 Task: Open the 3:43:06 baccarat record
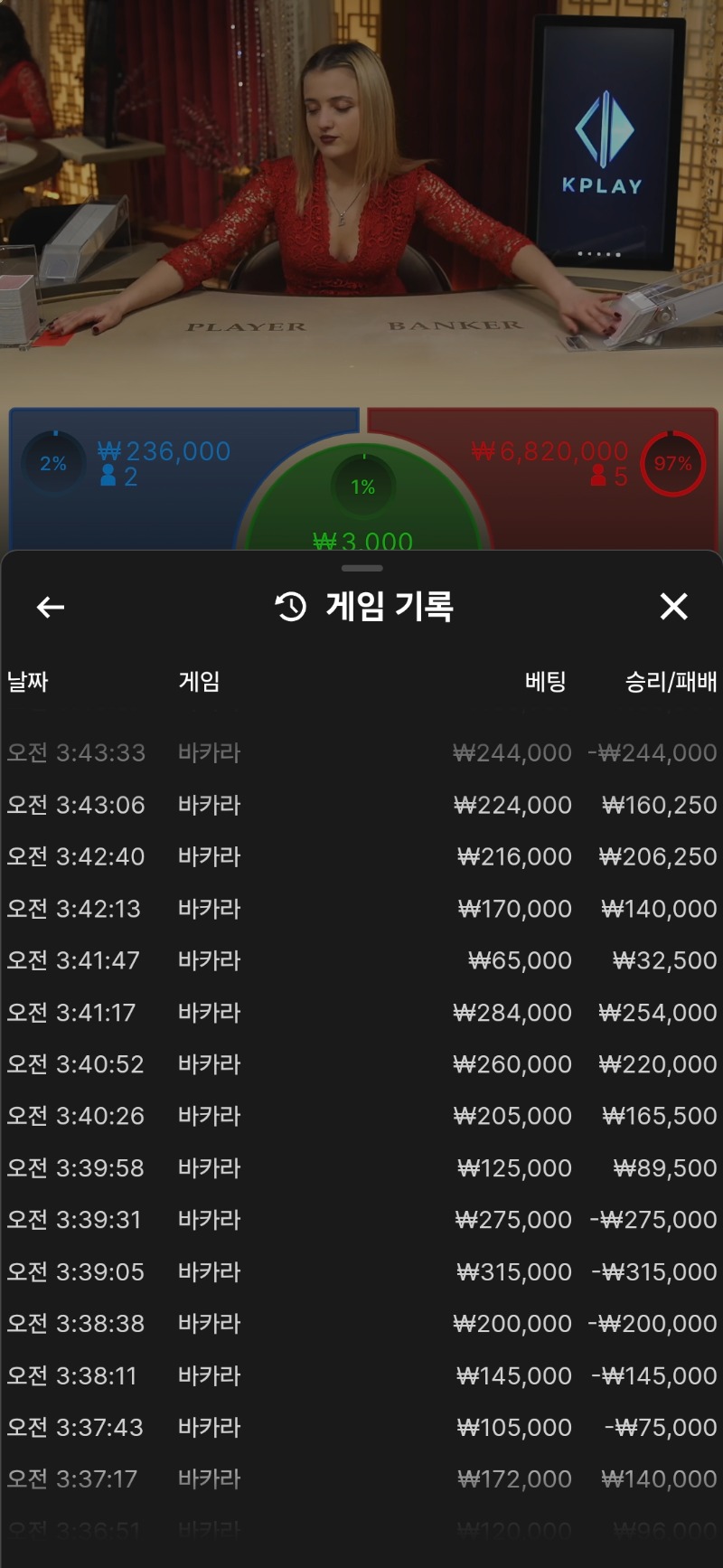[361, 805]
